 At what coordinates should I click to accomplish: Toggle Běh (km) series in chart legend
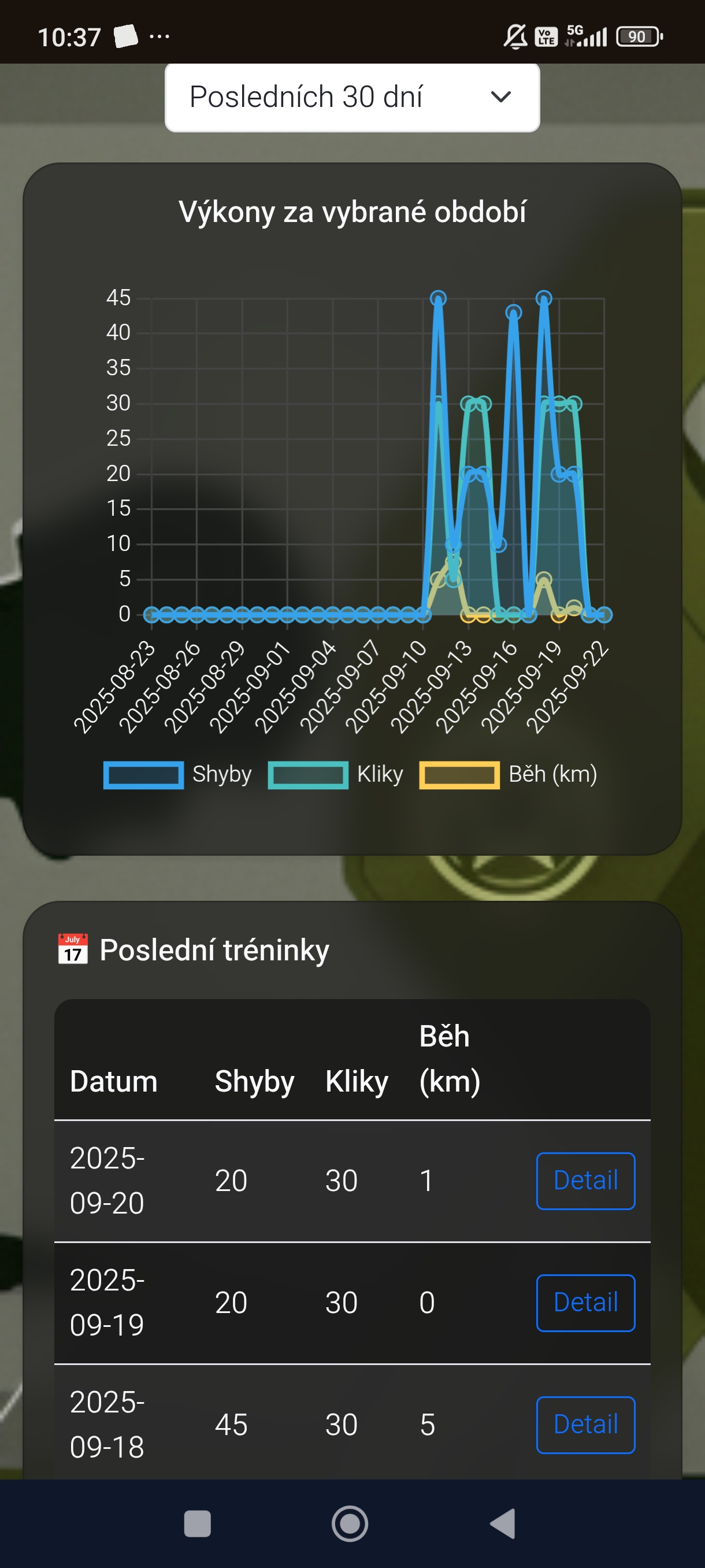508,774
